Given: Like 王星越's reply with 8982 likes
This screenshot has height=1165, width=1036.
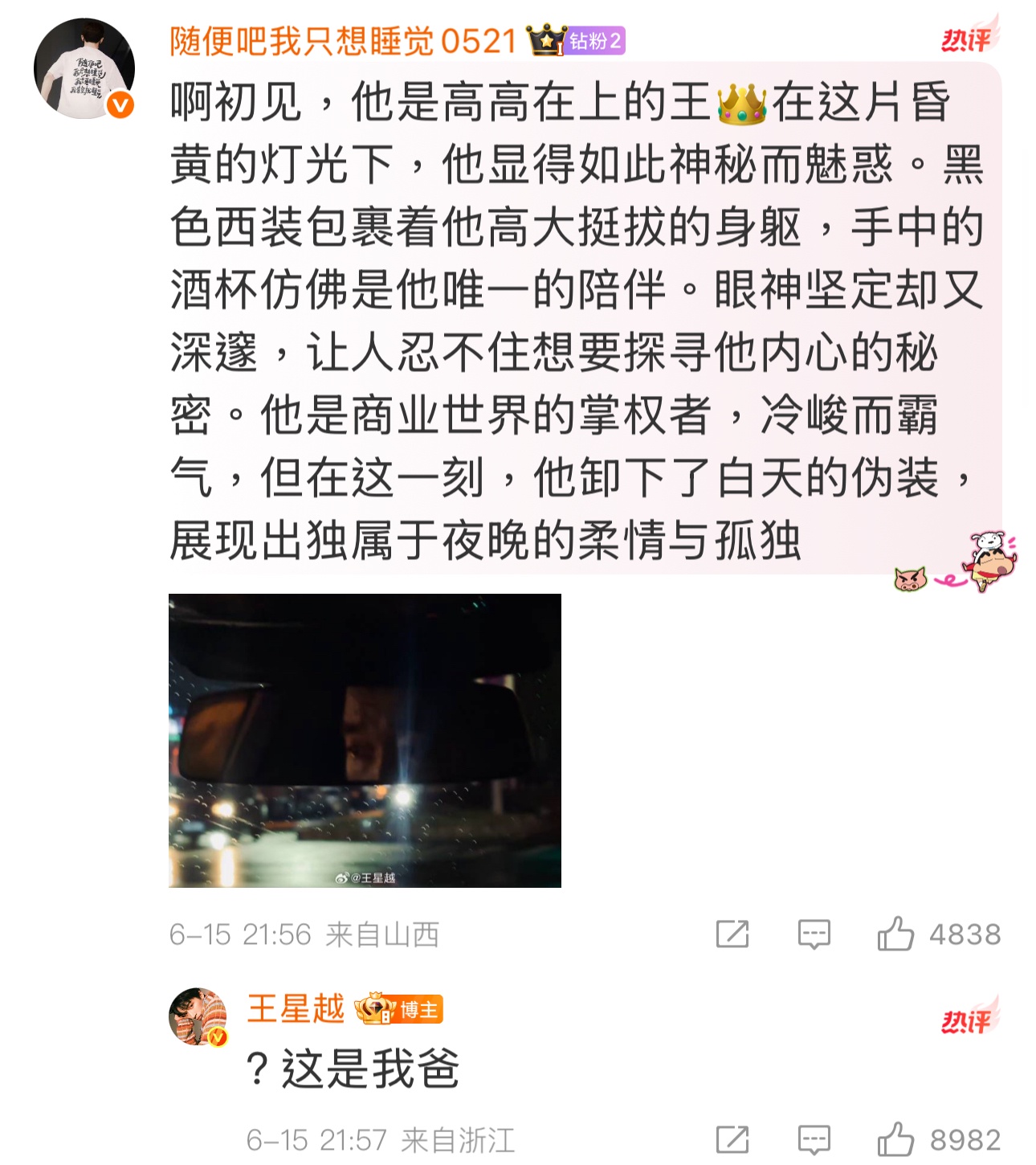Looking at the screenshot, I should tap(896, 1139).
